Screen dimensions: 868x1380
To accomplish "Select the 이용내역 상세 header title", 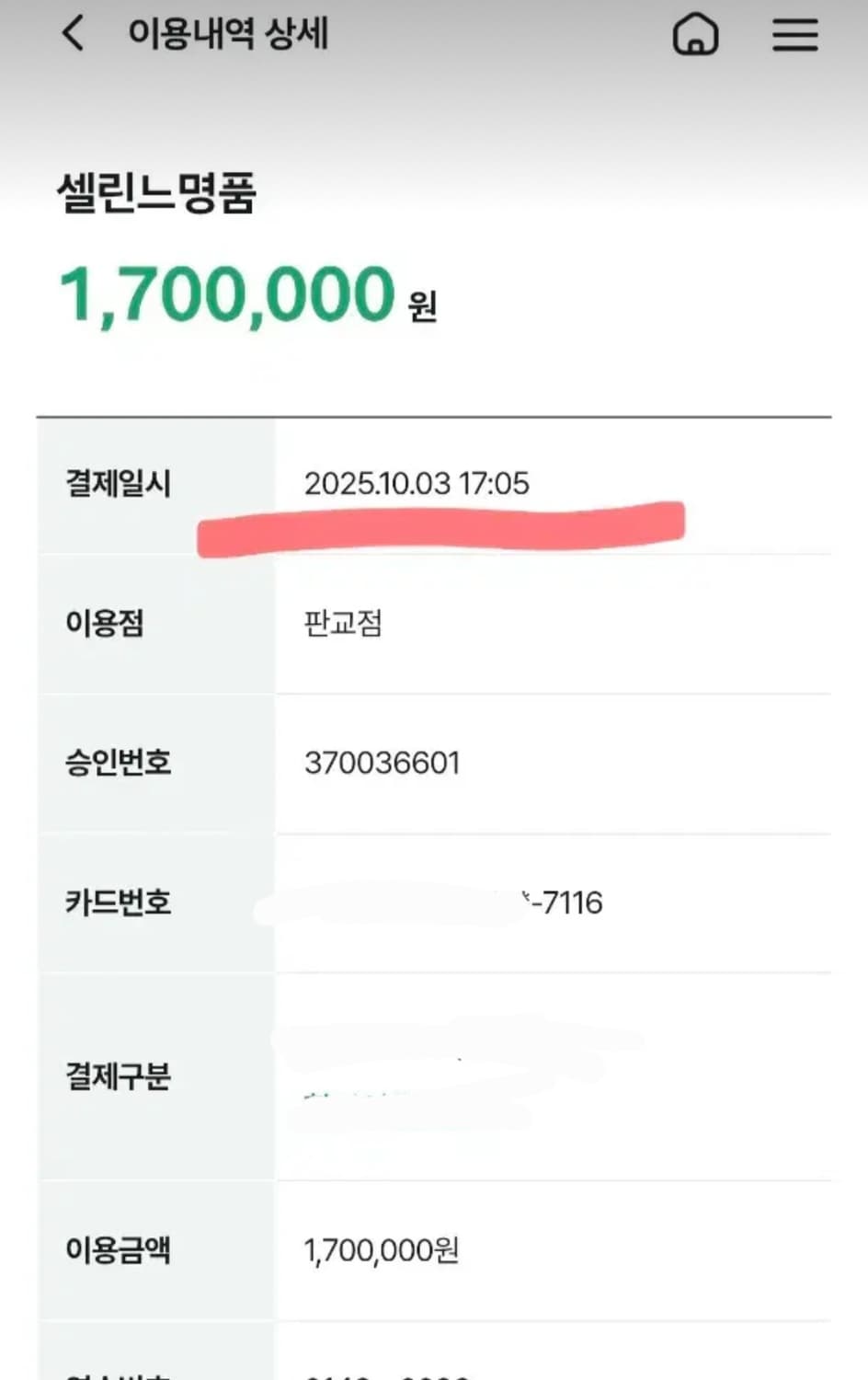I will coord(228,34).
